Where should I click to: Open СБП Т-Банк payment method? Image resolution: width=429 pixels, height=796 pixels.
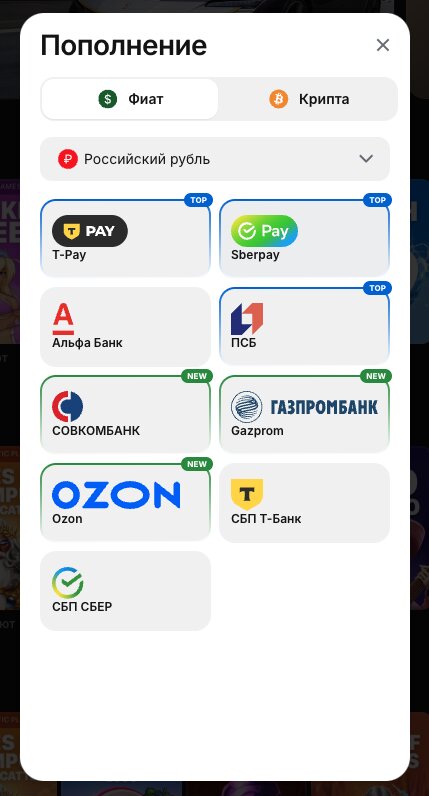305,502
